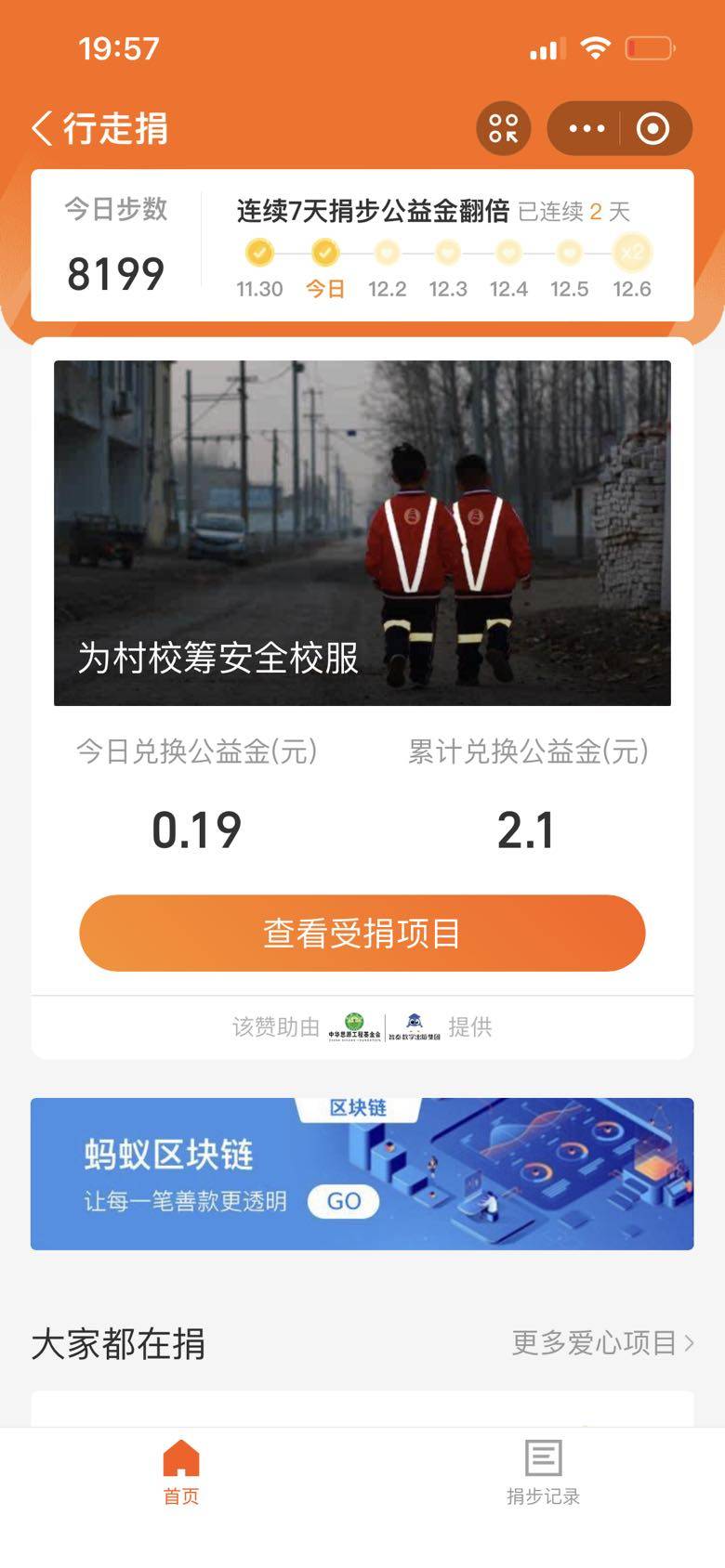
Task: Open the four-dot shortcut menu icon
Action: (x=503, y=128)
